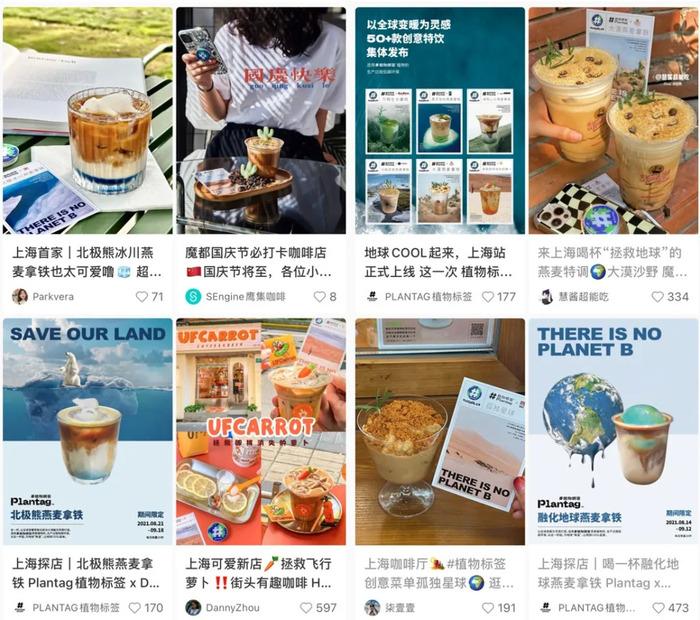Like the post by 慧酱超能吃
Screen dimensions: 700x620
coord(659,297)
